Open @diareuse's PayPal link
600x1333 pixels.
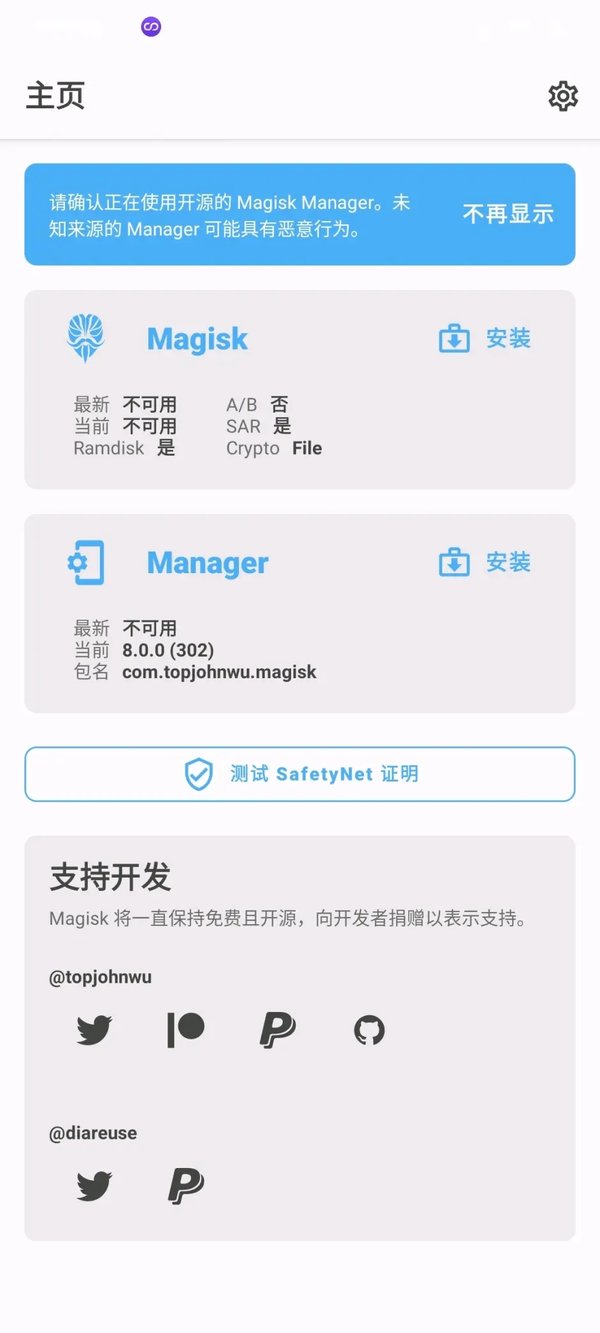coord(186,1186)
